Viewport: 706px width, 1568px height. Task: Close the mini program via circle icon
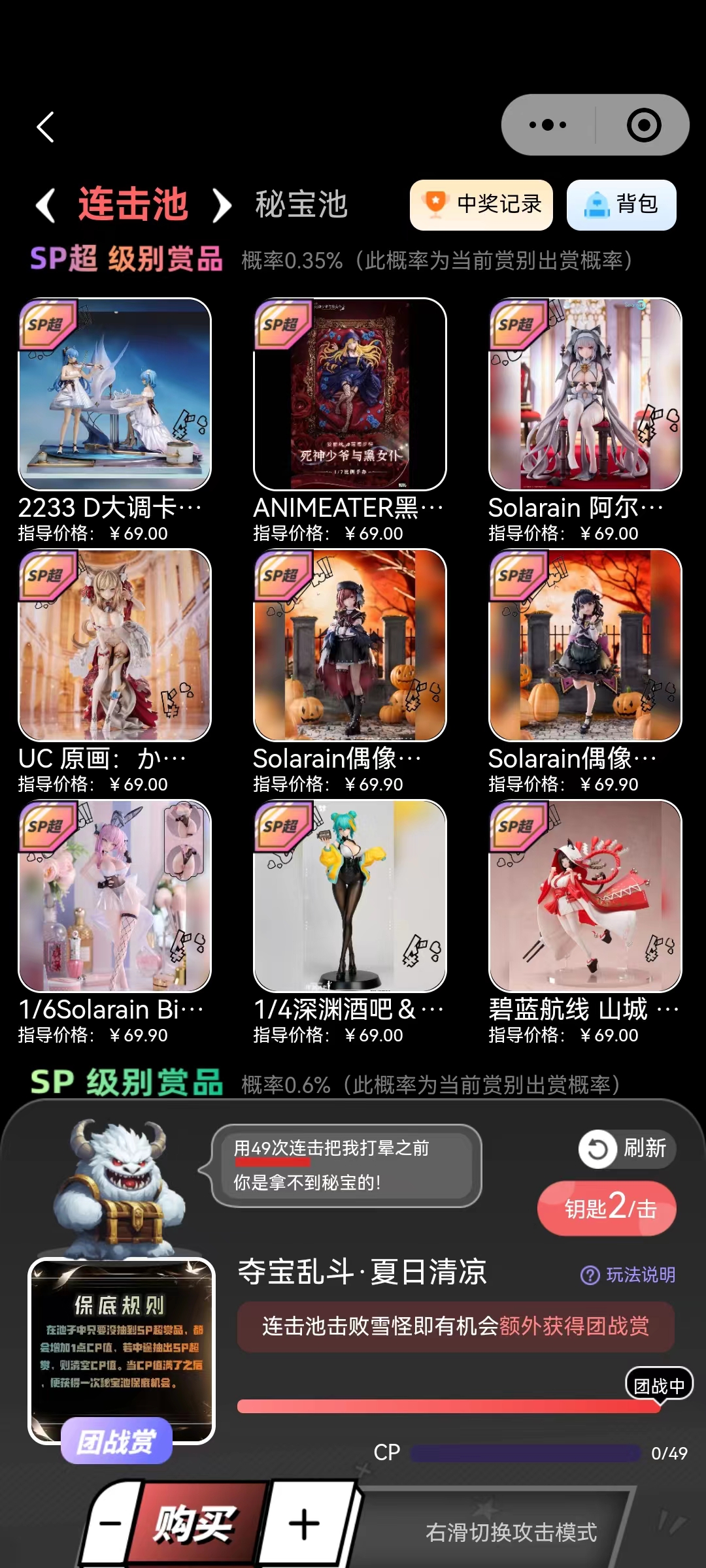pos(643,125)
